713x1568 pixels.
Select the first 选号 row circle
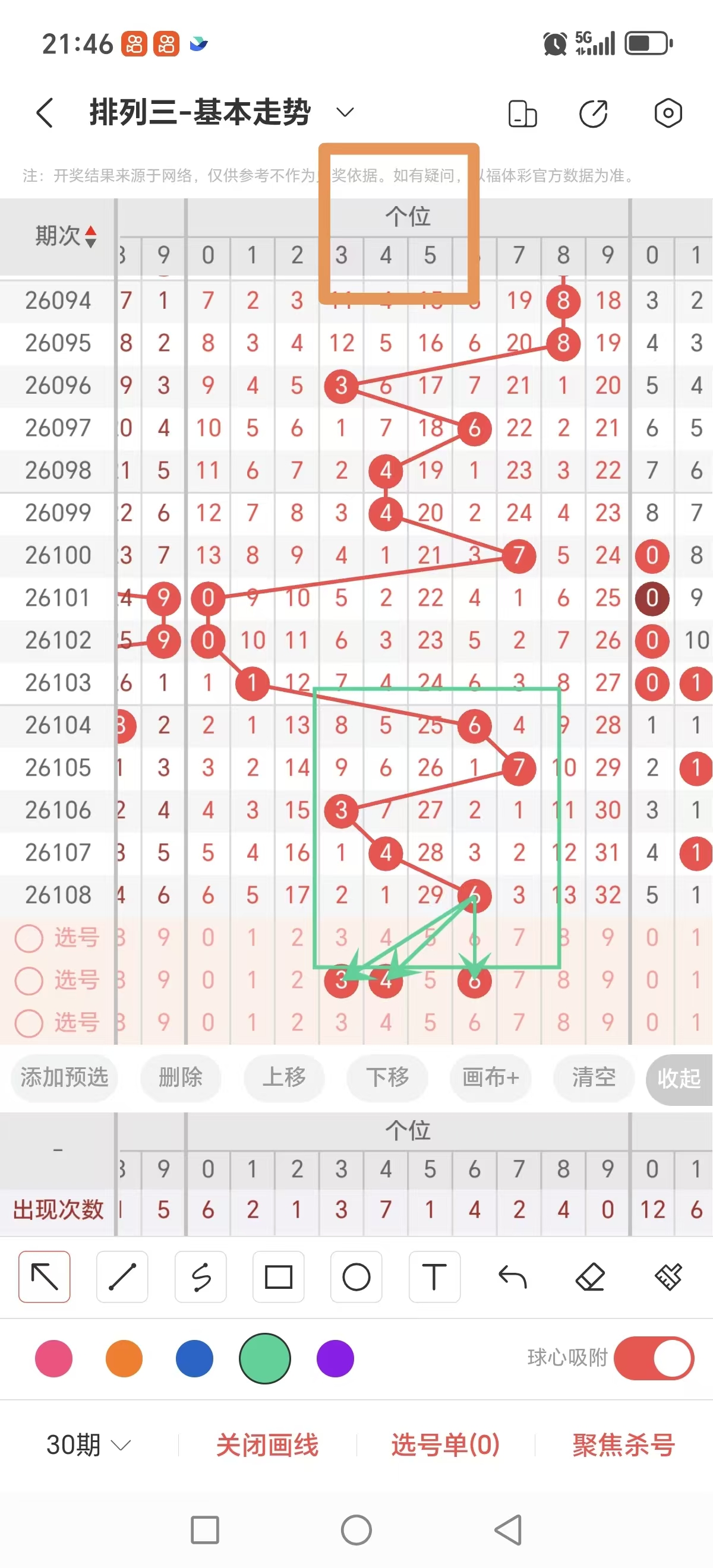point(29,938)
